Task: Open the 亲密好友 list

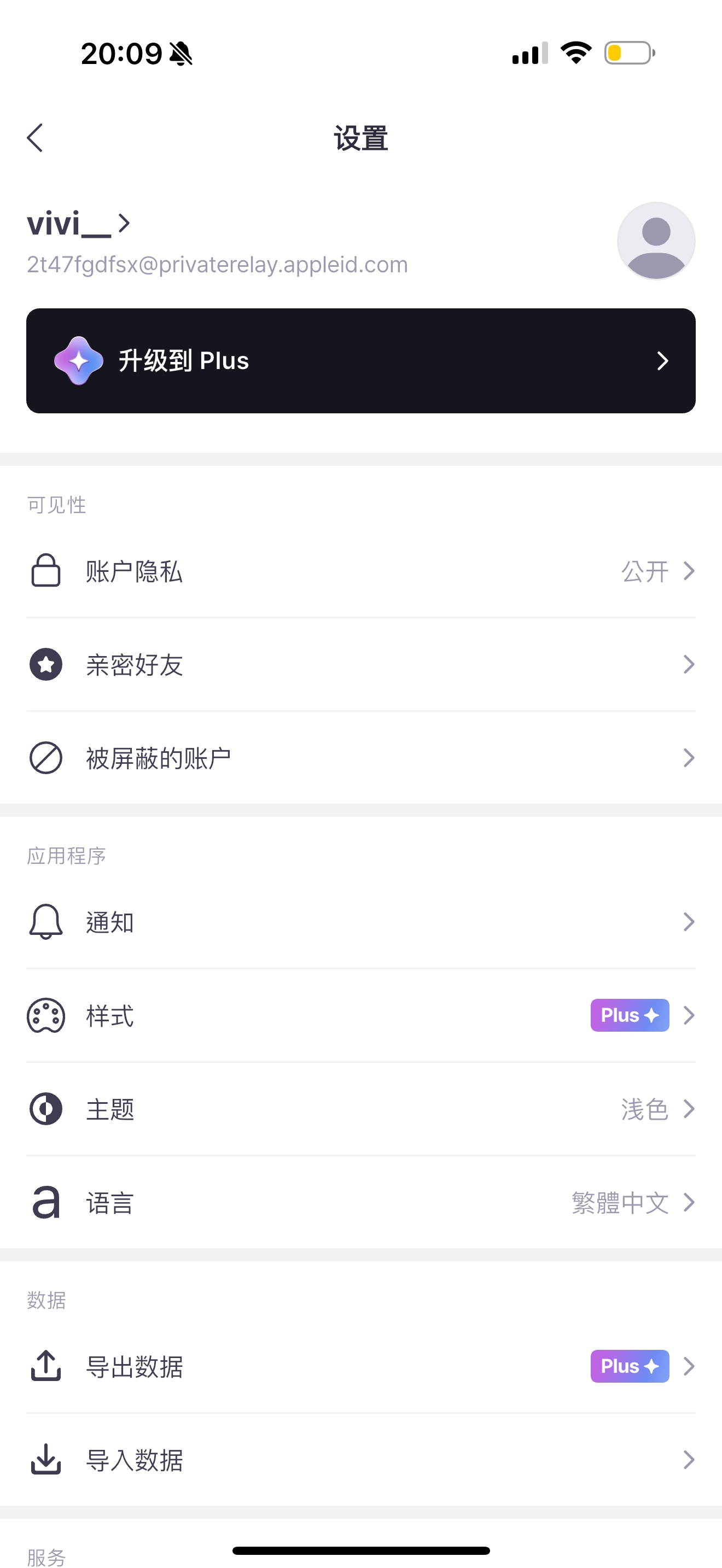Action: [361, 665]
